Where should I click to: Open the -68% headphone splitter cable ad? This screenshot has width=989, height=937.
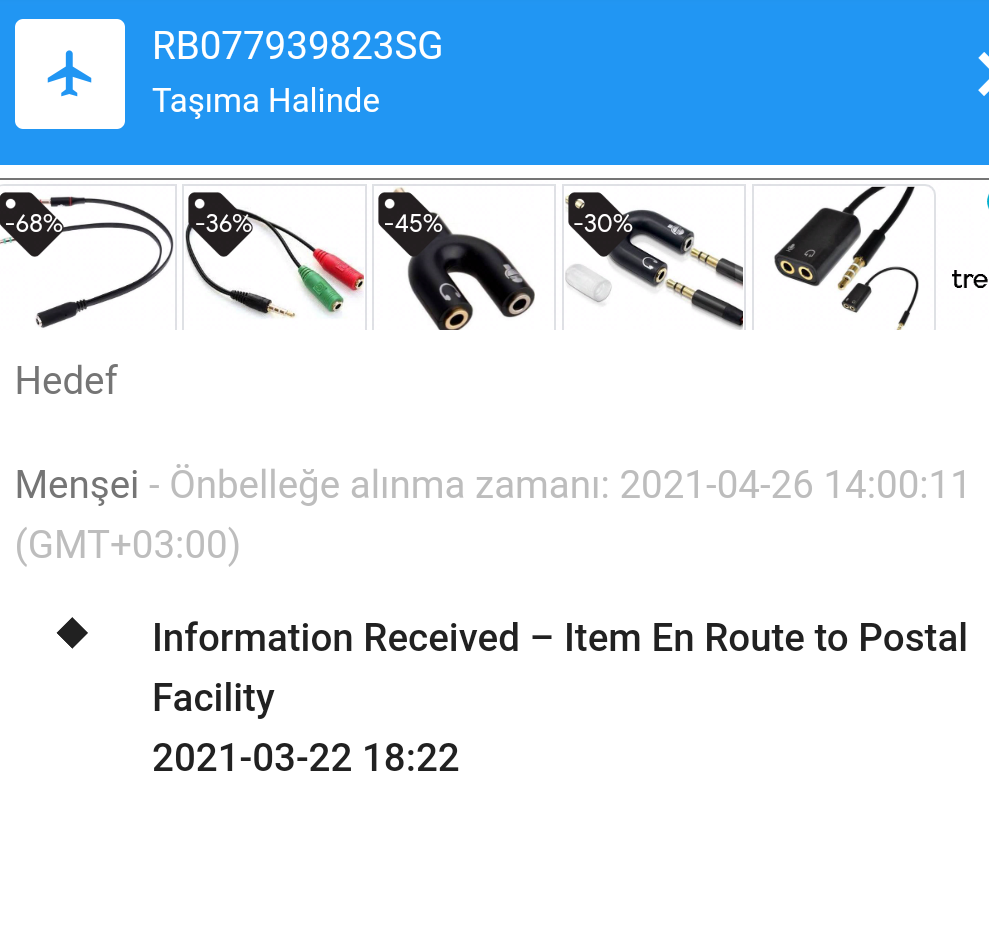[x=86, y=258]
